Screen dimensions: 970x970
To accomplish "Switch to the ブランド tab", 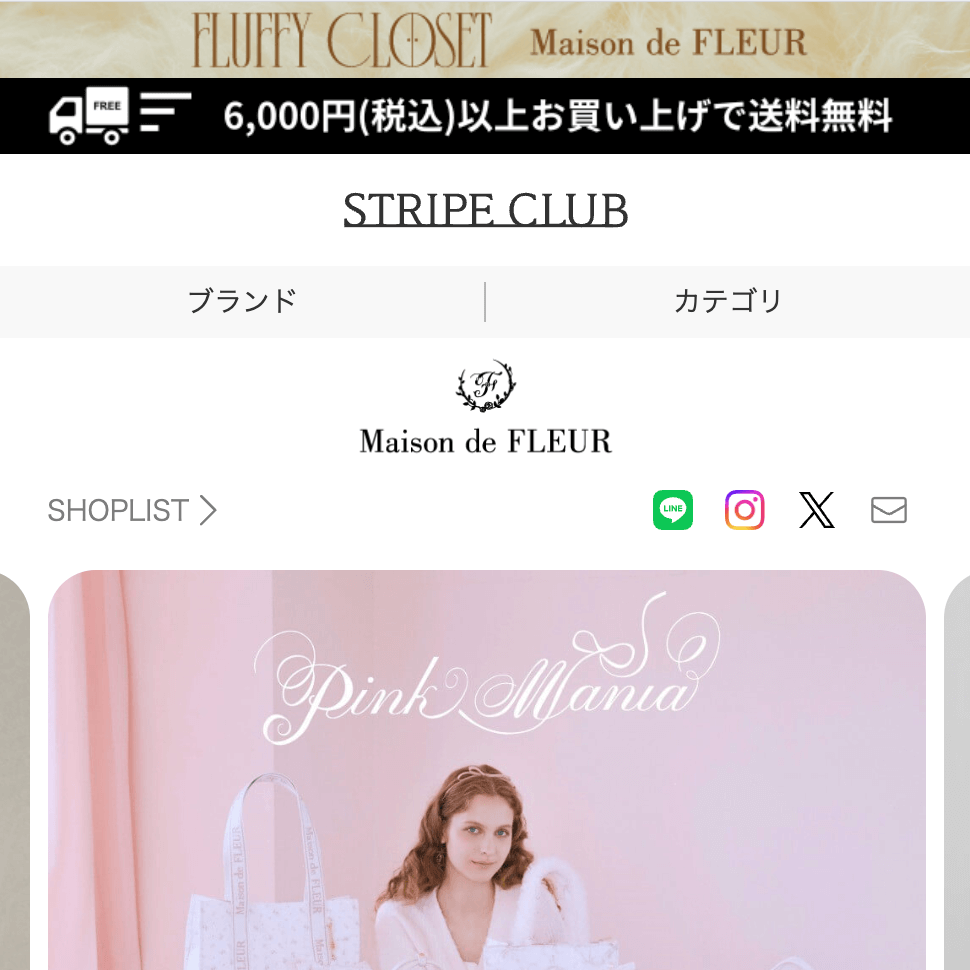I will coord(242,301).
